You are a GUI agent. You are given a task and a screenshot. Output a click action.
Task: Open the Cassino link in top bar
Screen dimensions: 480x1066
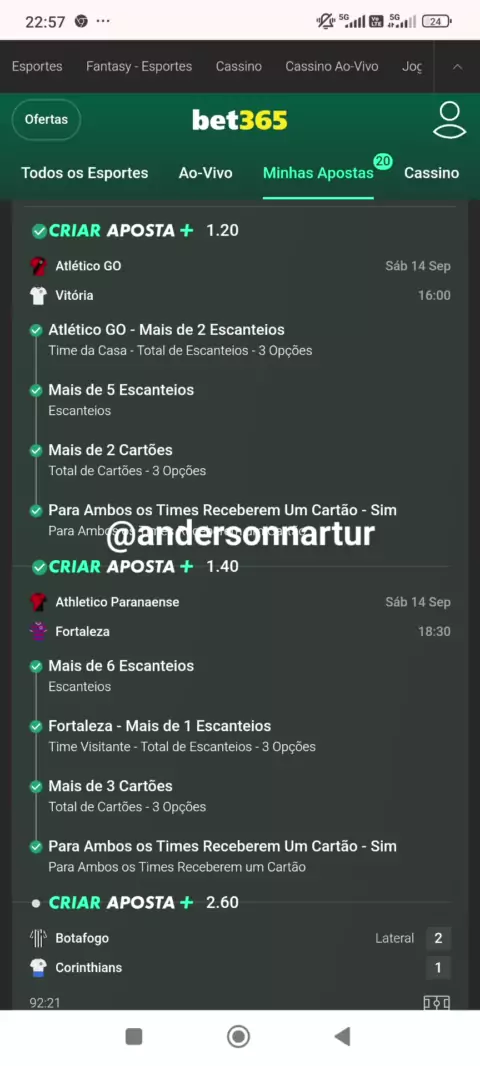pyautogui.click(x=239, y=67)
